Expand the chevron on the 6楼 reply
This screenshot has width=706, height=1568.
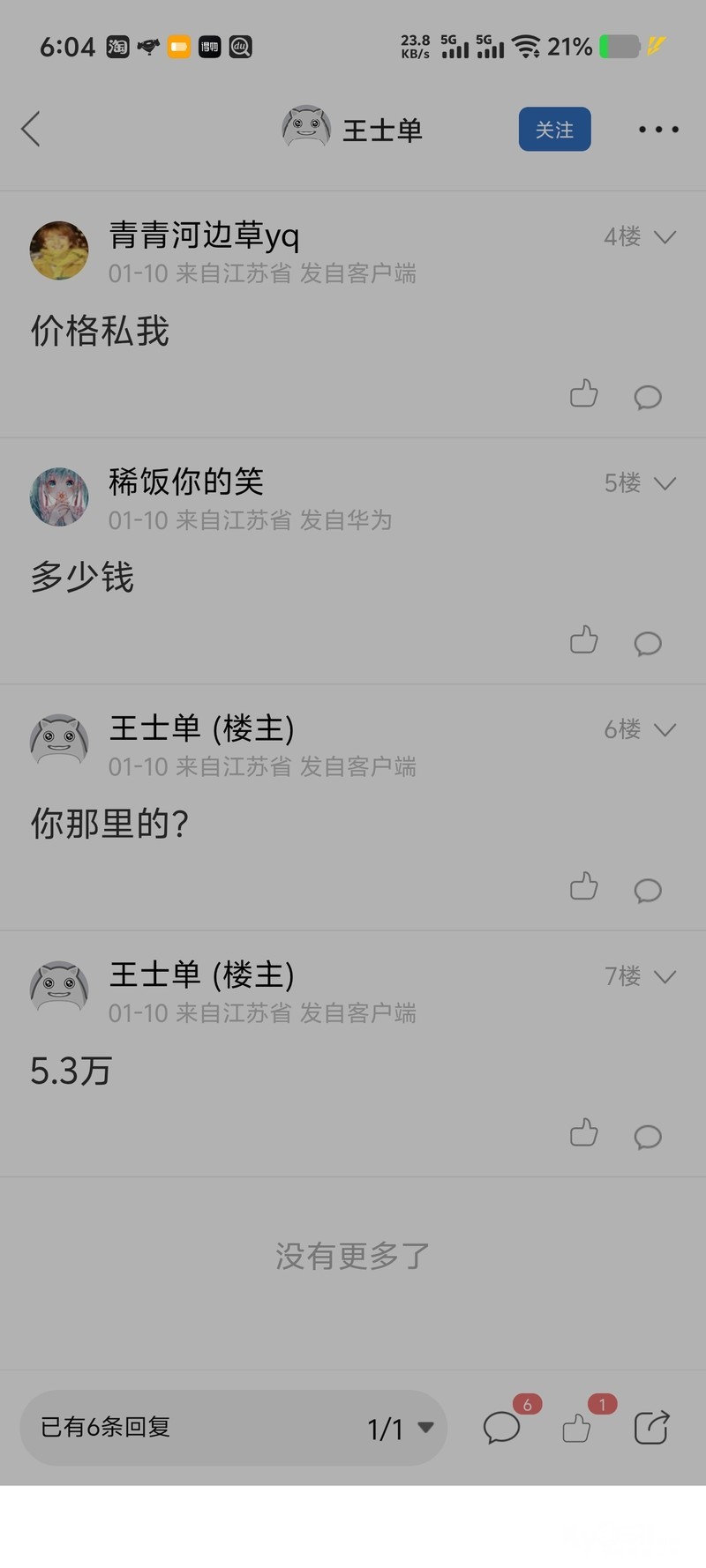pos(665,729)
